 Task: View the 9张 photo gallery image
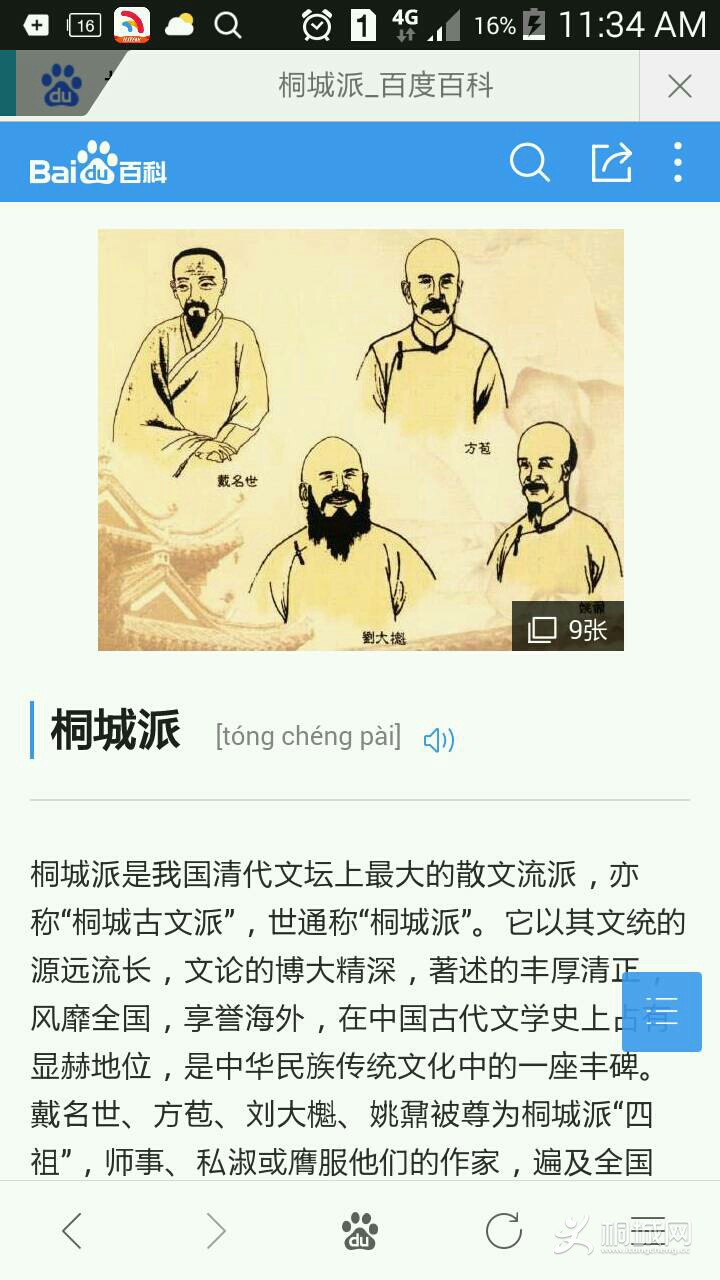(567, 628)
